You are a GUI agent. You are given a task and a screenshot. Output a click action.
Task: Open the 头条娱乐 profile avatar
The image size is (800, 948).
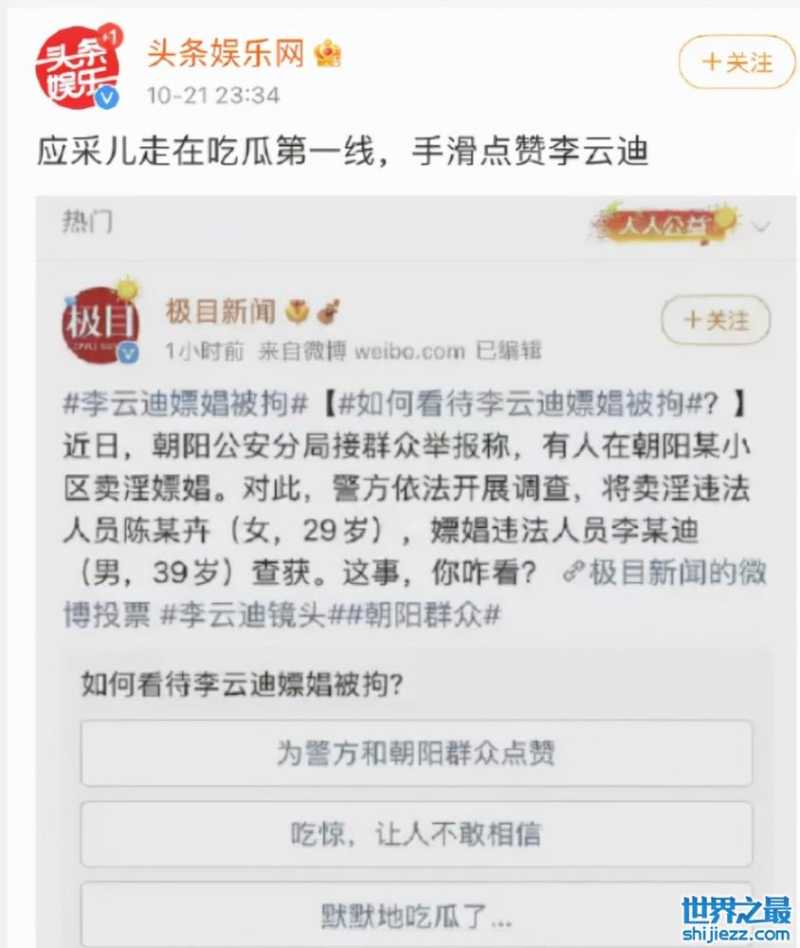(x=77, y=66)
